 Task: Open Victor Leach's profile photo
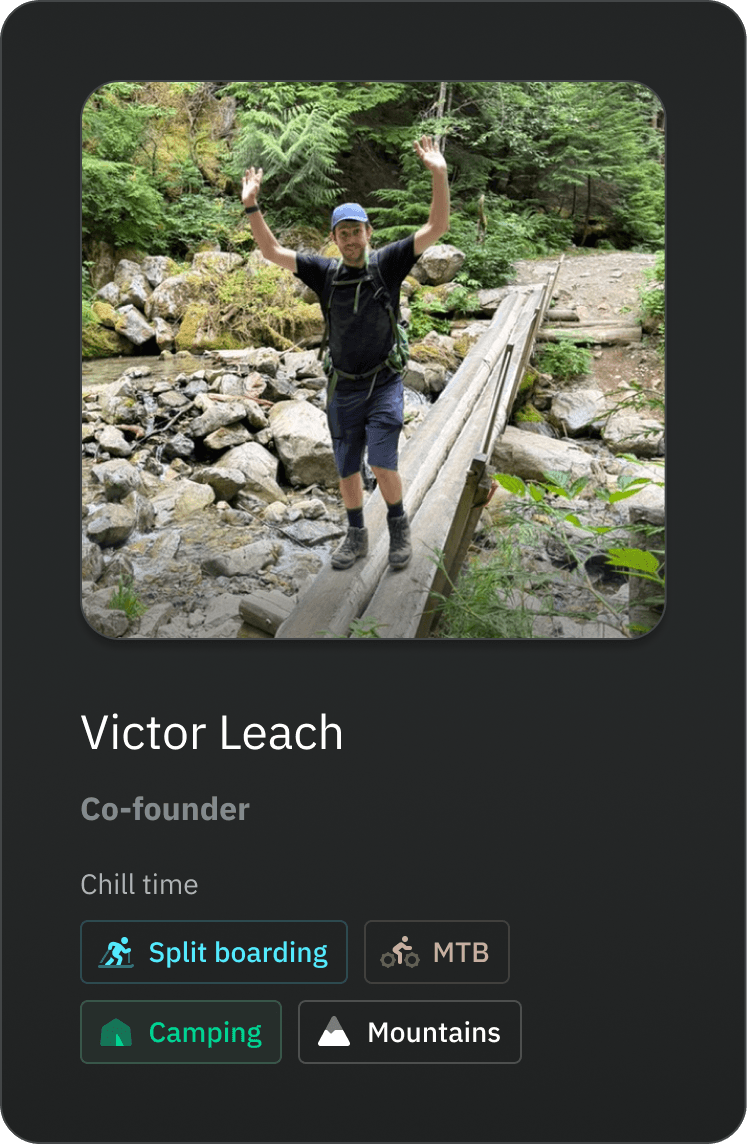click(373, 360)
